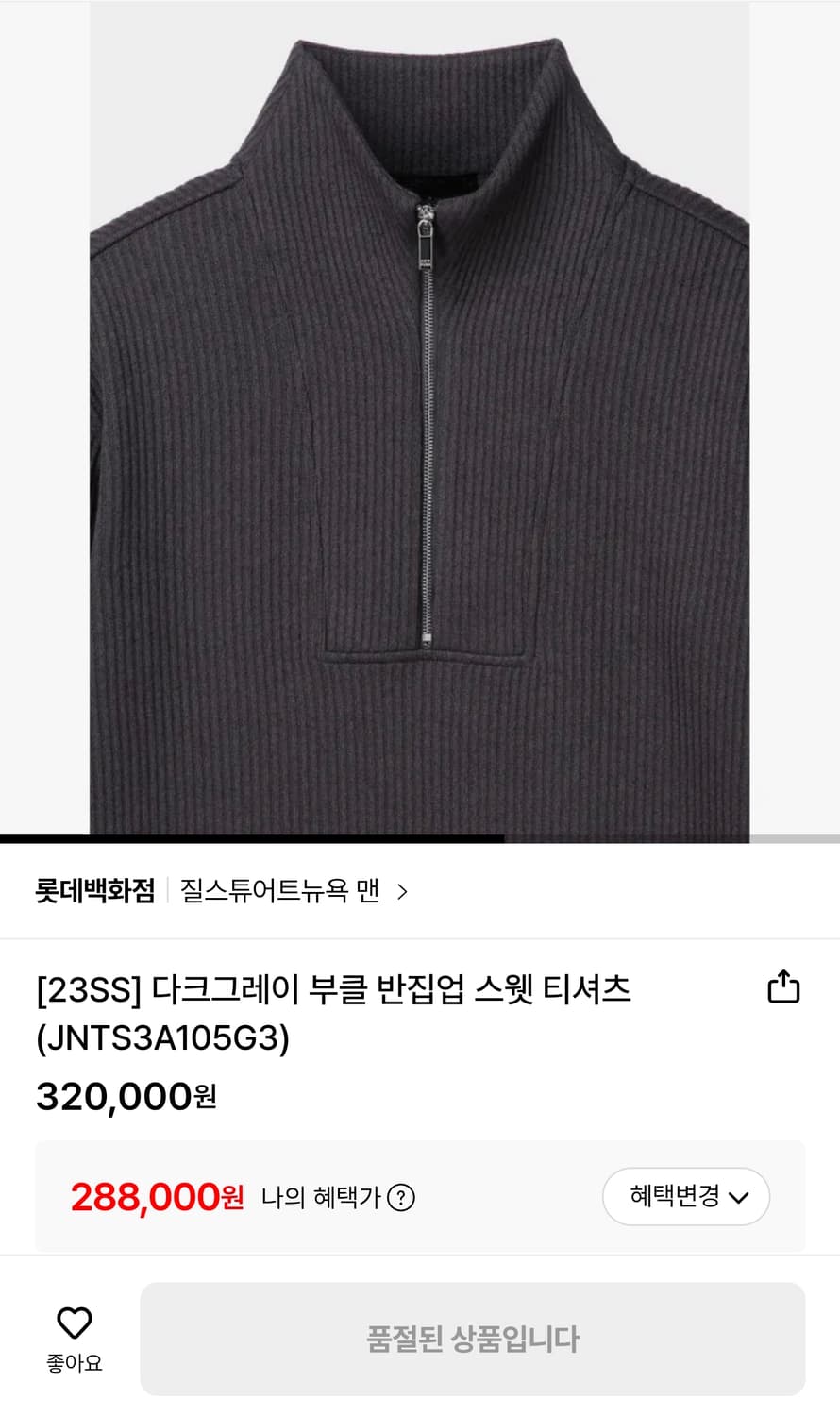840x1416 pixels.
Task: Open the help tooltip next to 나의 혜택가
Action: point(400,1197)
